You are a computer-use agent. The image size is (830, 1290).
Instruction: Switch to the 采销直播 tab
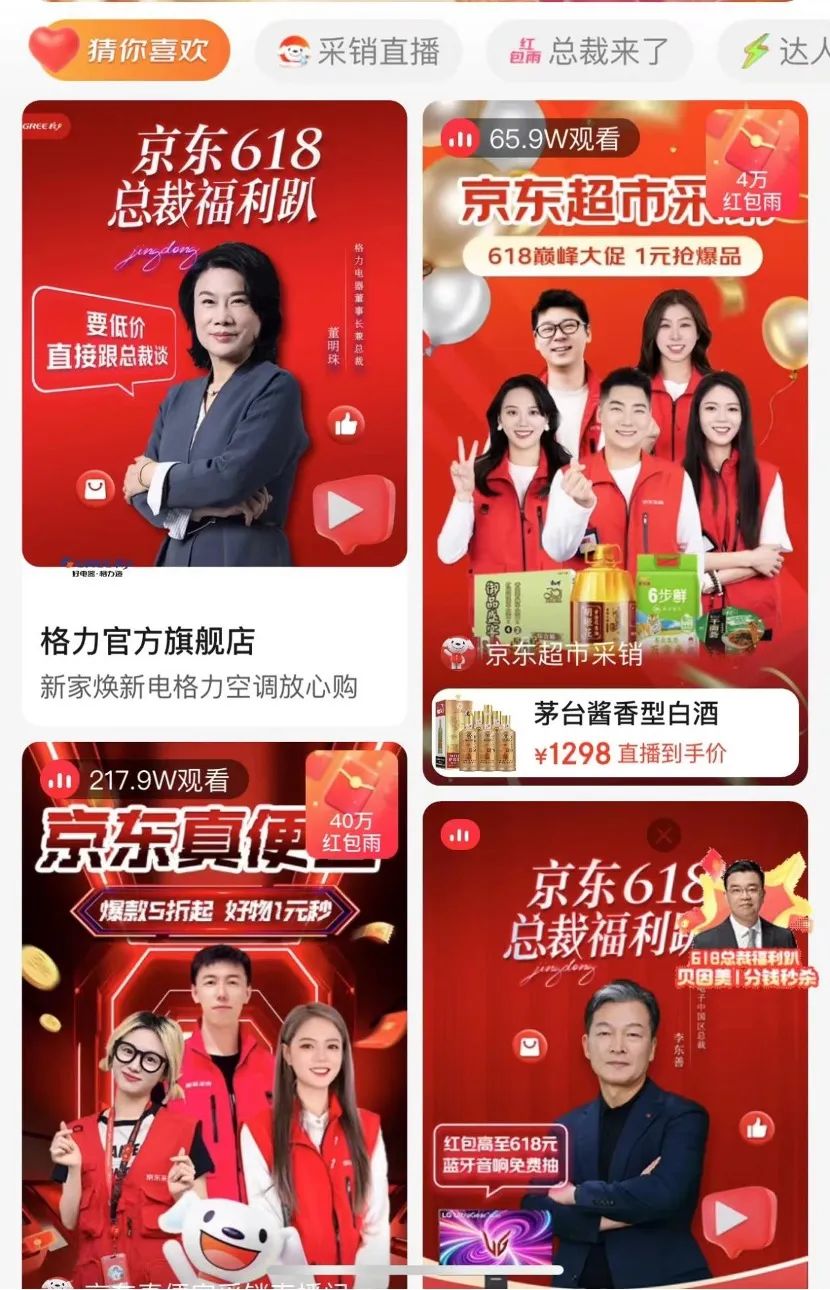point(358,52)
